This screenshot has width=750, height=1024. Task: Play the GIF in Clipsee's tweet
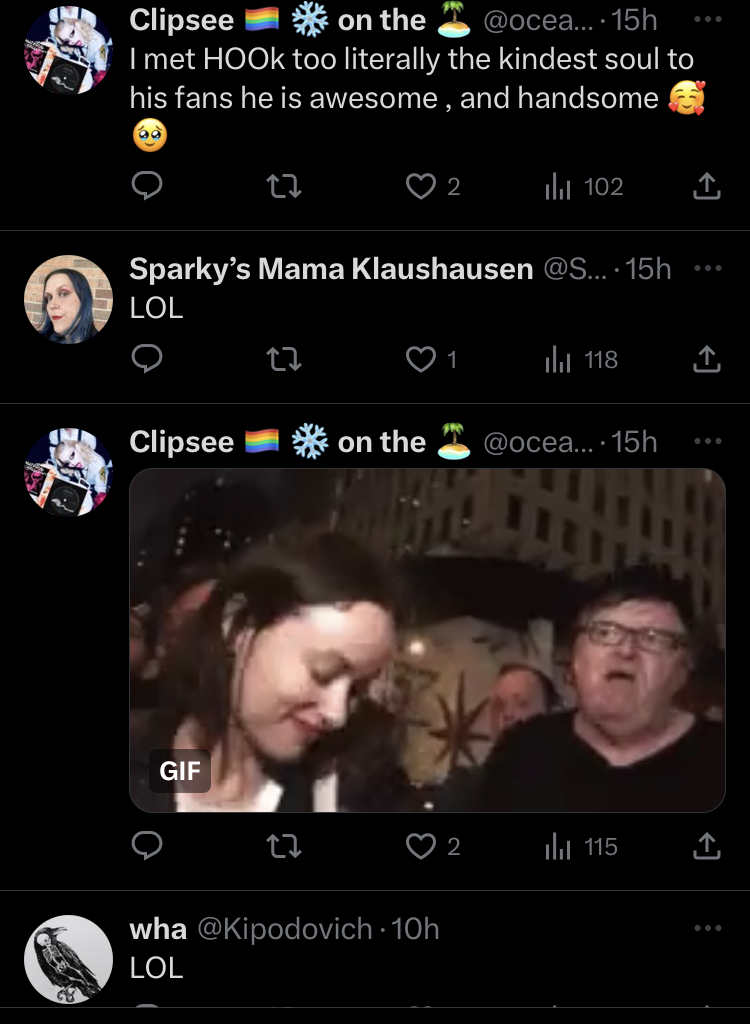click(427, 640)
